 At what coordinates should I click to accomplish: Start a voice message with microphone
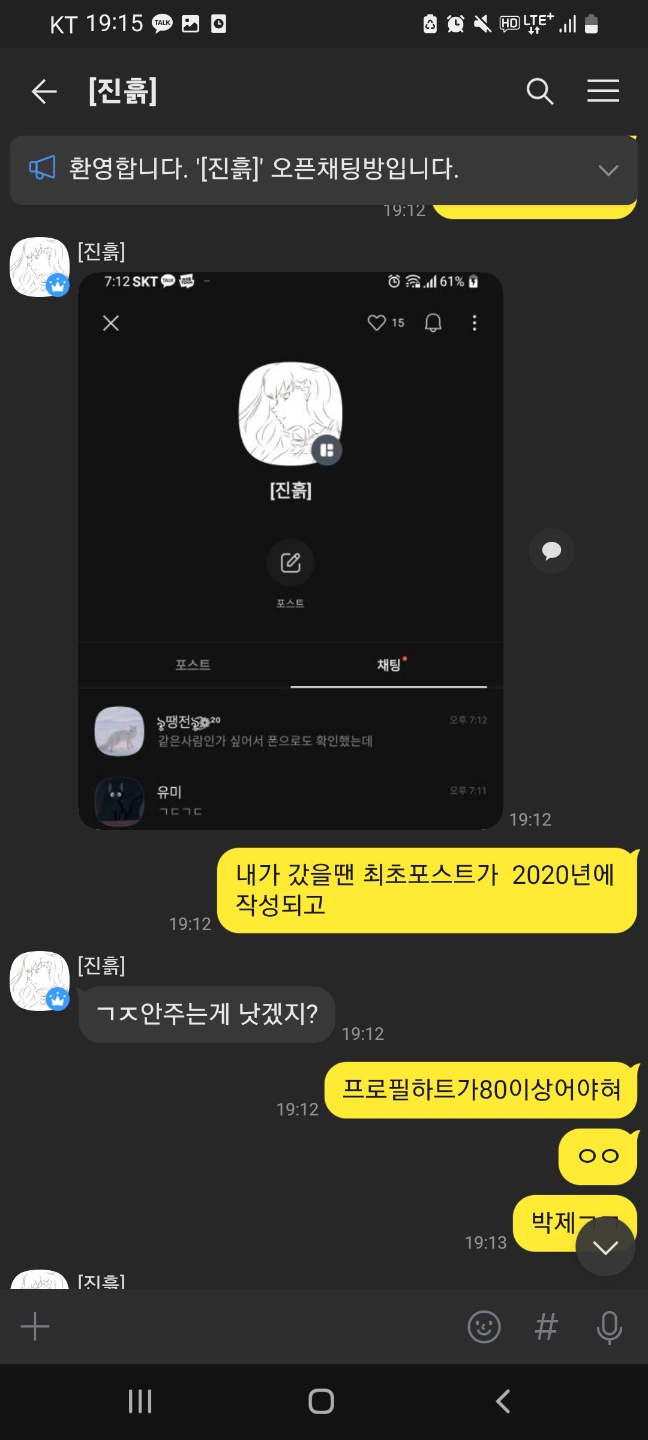(x=608, y=1327)
